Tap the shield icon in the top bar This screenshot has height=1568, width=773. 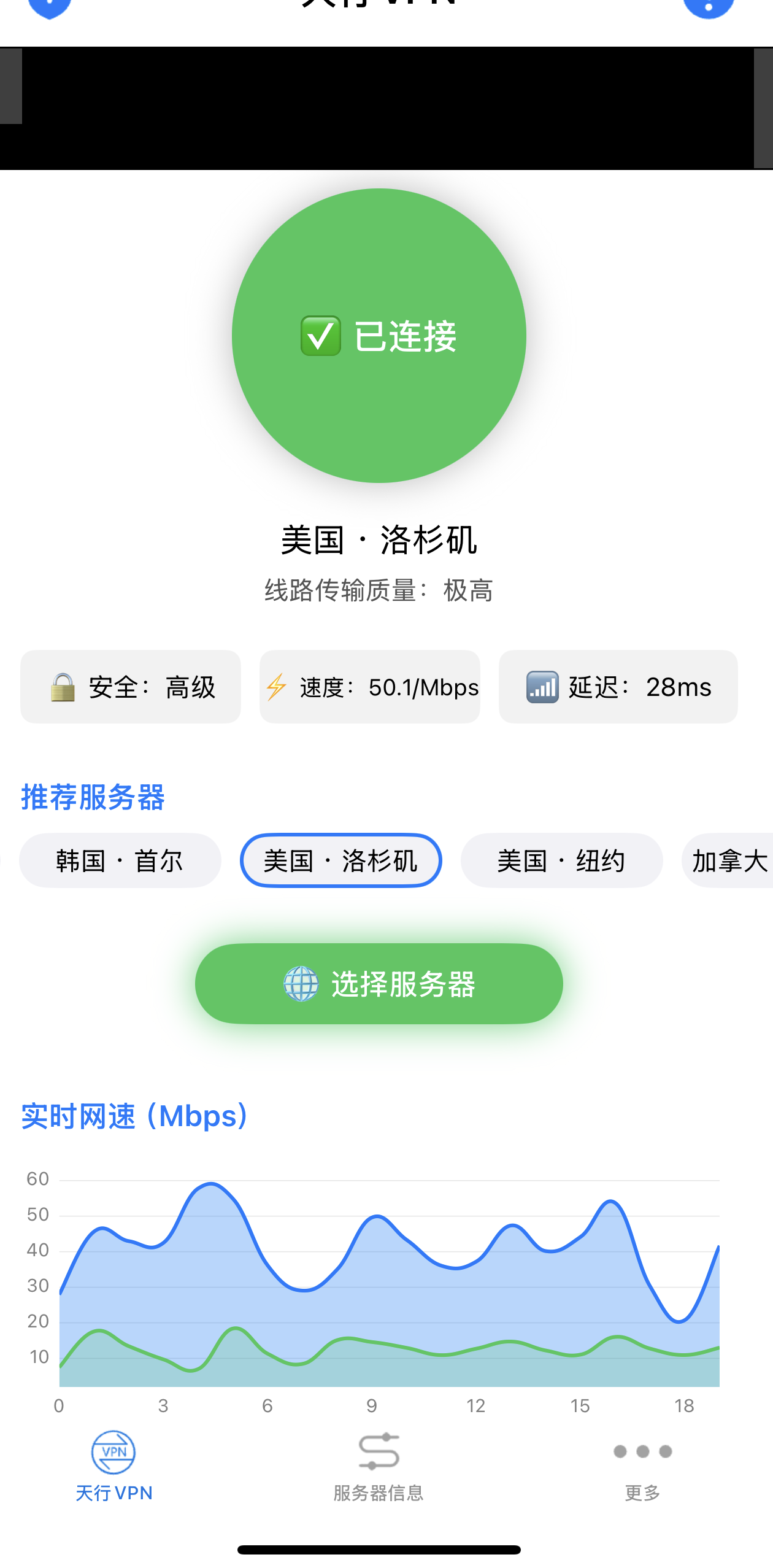click(x=50, y=6)
